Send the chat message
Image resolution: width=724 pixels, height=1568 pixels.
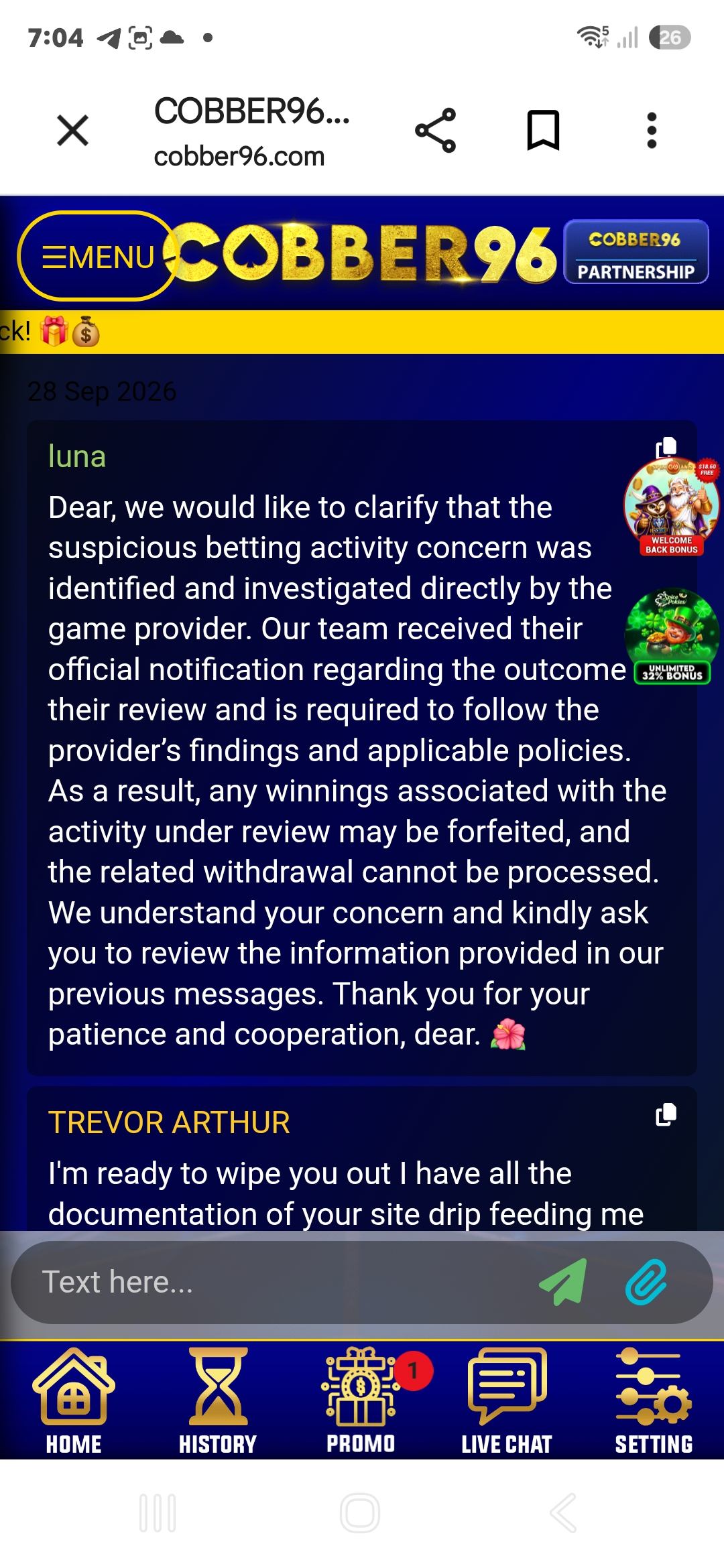pos(564,1282)
